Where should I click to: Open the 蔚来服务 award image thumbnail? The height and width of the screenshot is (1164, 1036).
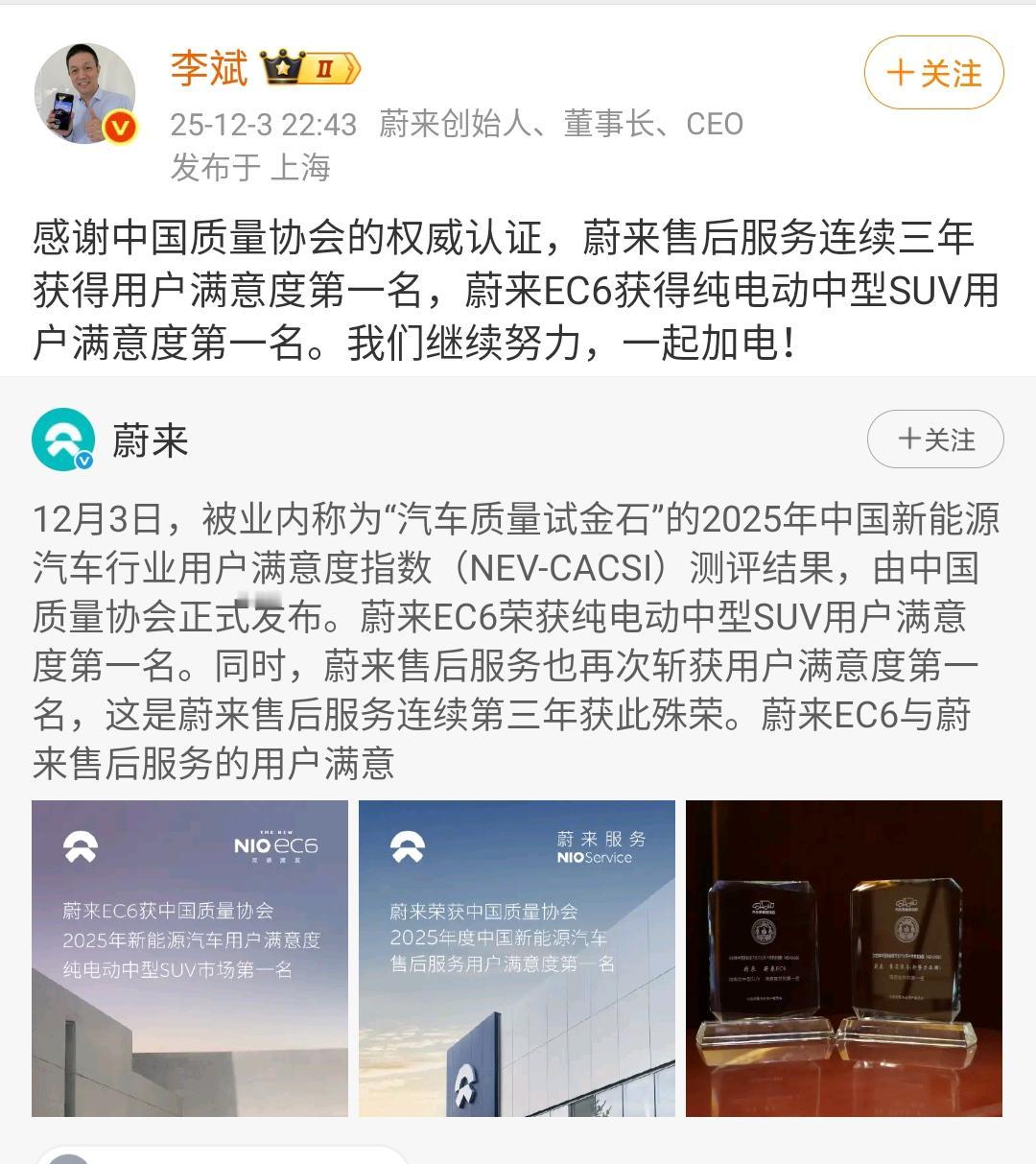tap(518, 959)
